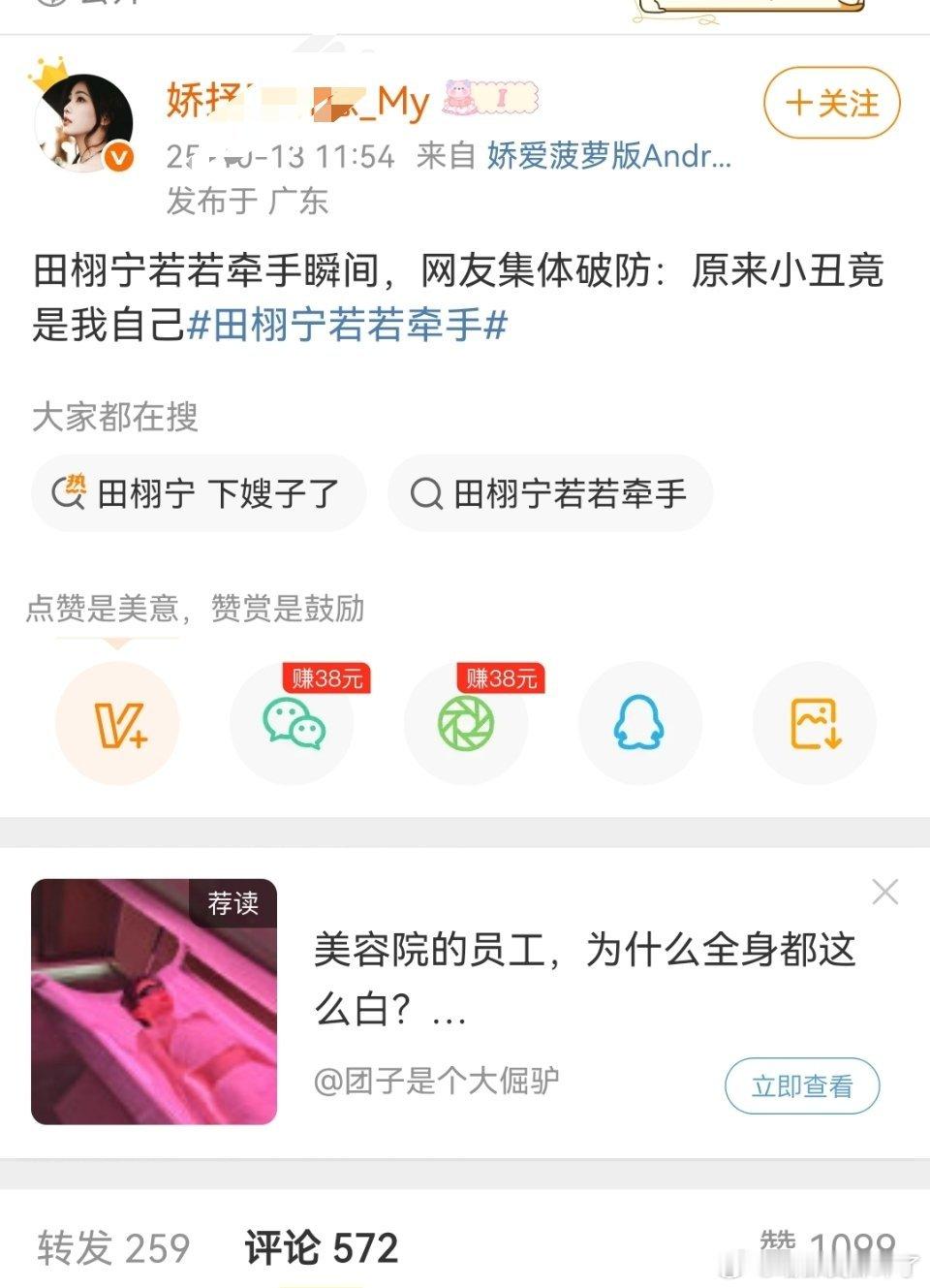Screen dimensions: 930x1288
Task: Switch to the 评论 572 tab
Action: 321,1247
